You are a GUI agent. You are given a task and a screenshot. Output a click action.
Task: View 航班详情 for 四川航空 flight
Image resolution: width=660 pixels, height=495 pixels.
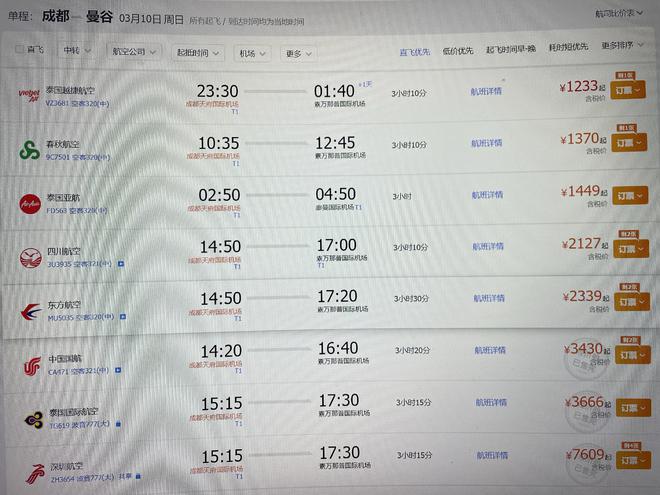pos(488,246)
